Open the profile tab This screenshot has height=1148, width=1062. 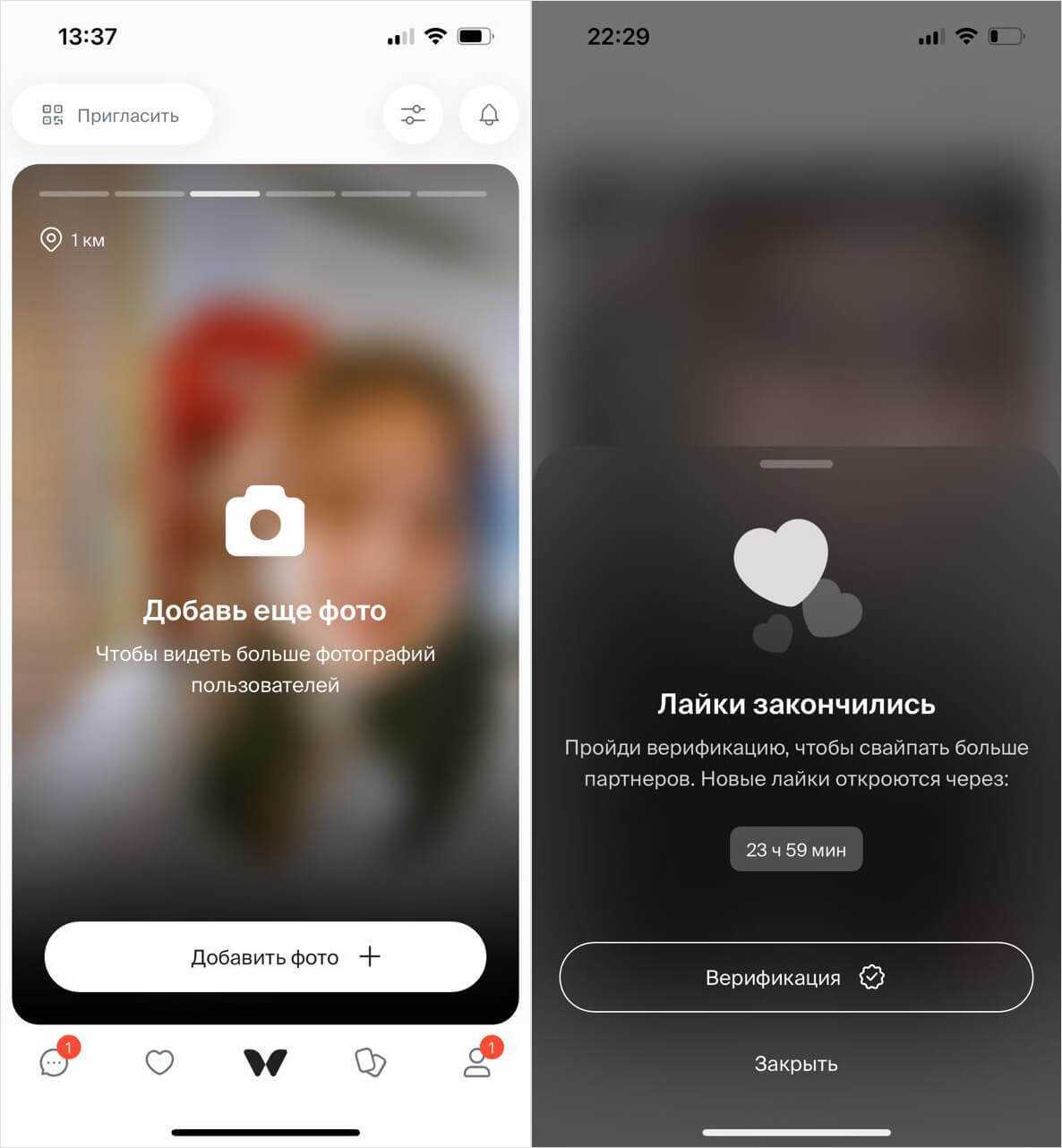476,1063
